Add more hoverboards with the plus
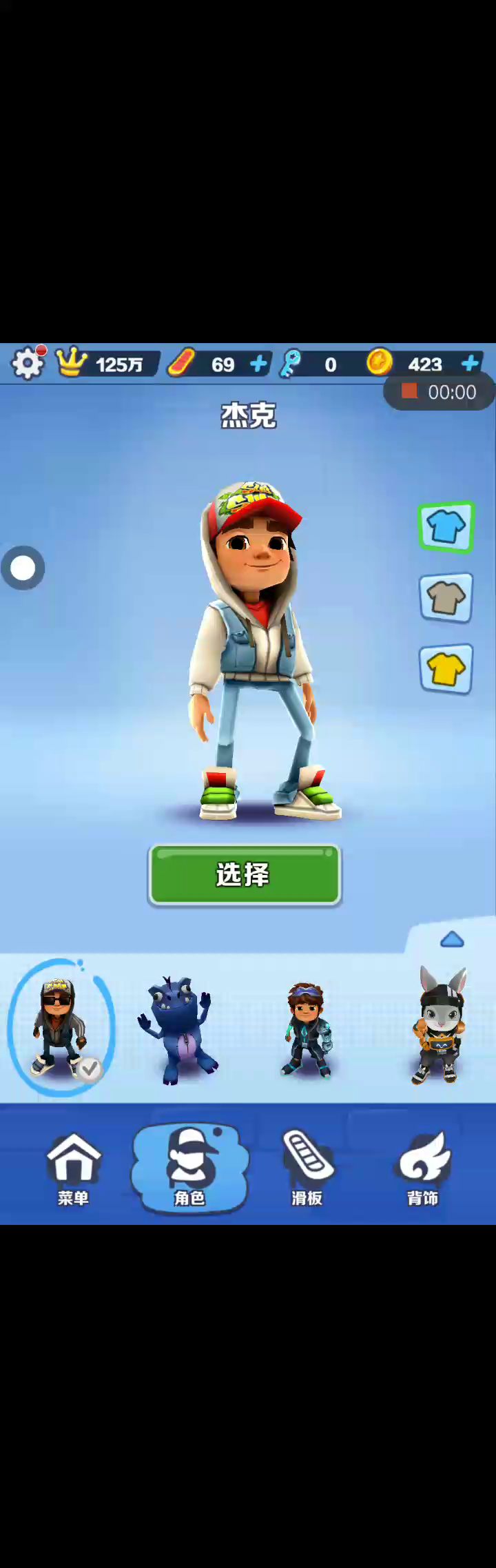This screenshot has width=496, height=1568. coord(258,363)
